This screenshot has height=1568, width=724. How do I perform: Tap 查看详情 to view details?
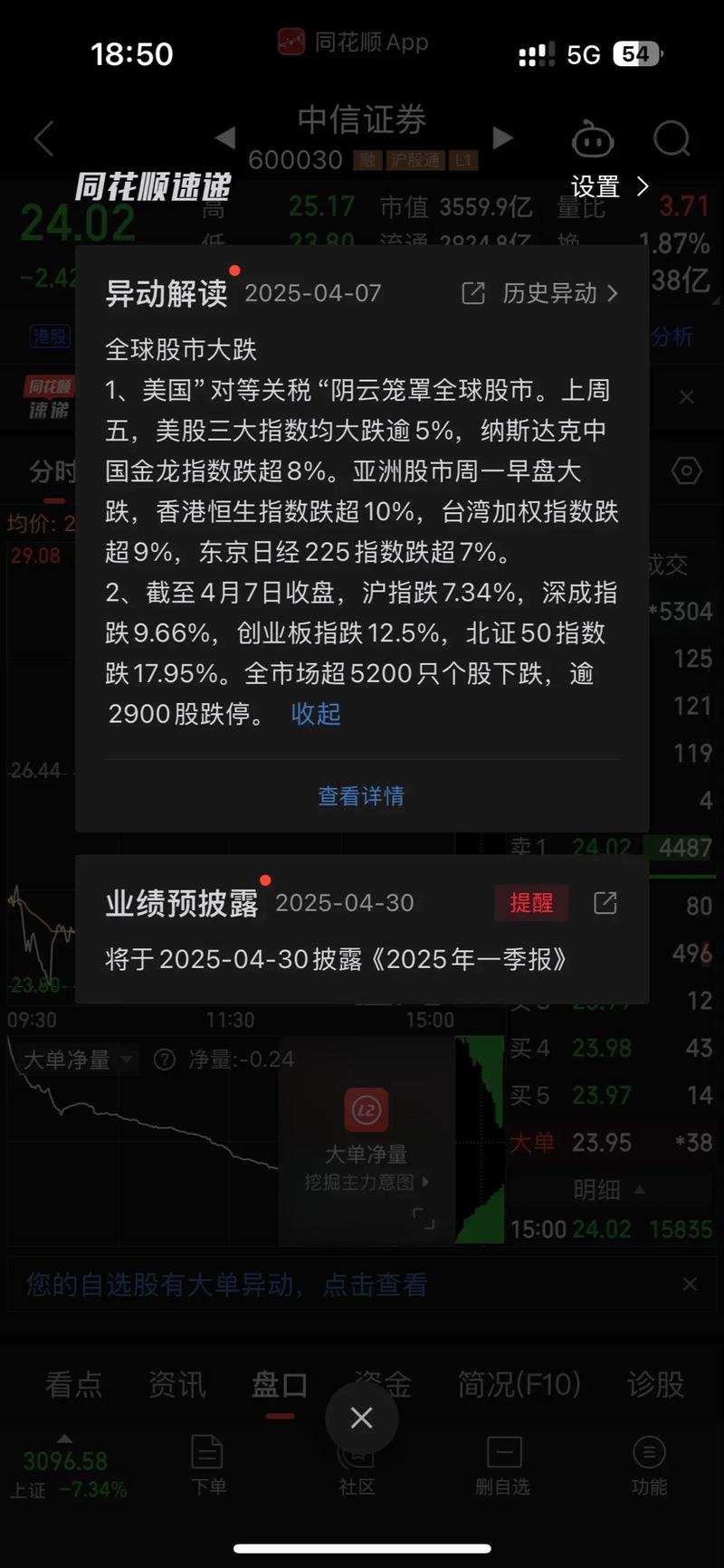[x=361, y=795]
